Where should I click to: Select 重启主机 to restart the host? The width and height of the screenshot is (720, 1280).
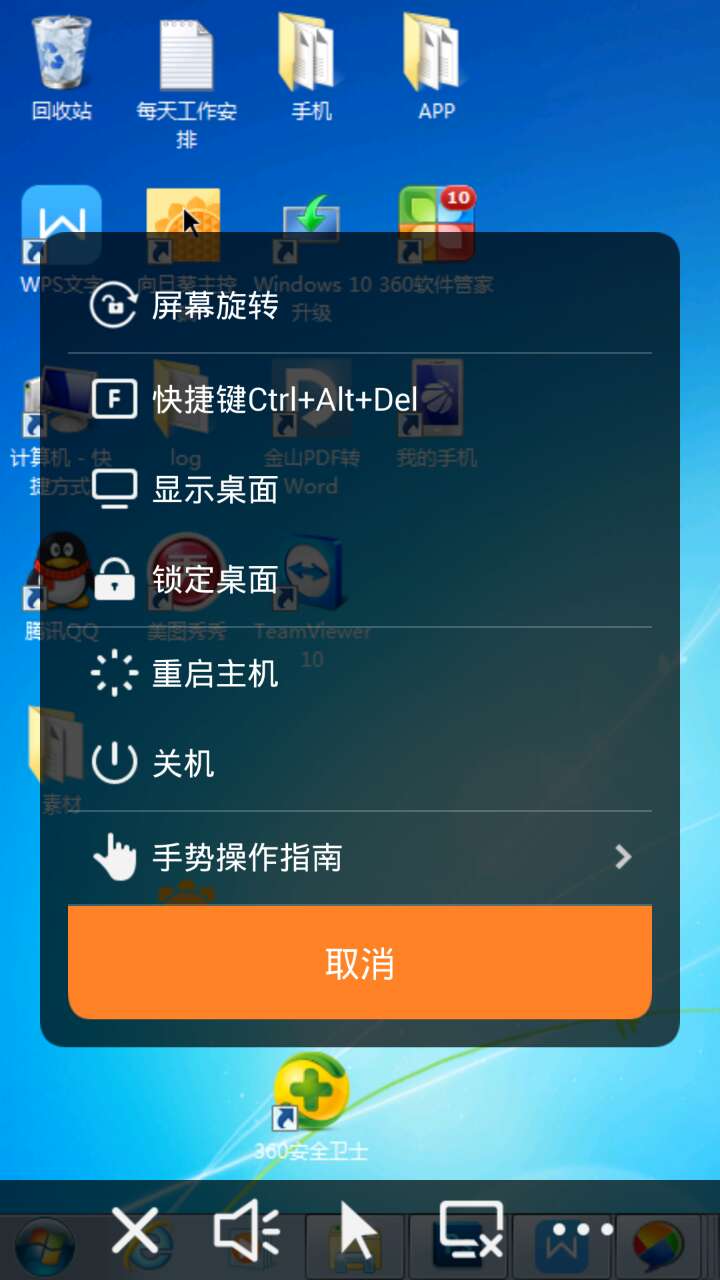(x=215, y=674)
